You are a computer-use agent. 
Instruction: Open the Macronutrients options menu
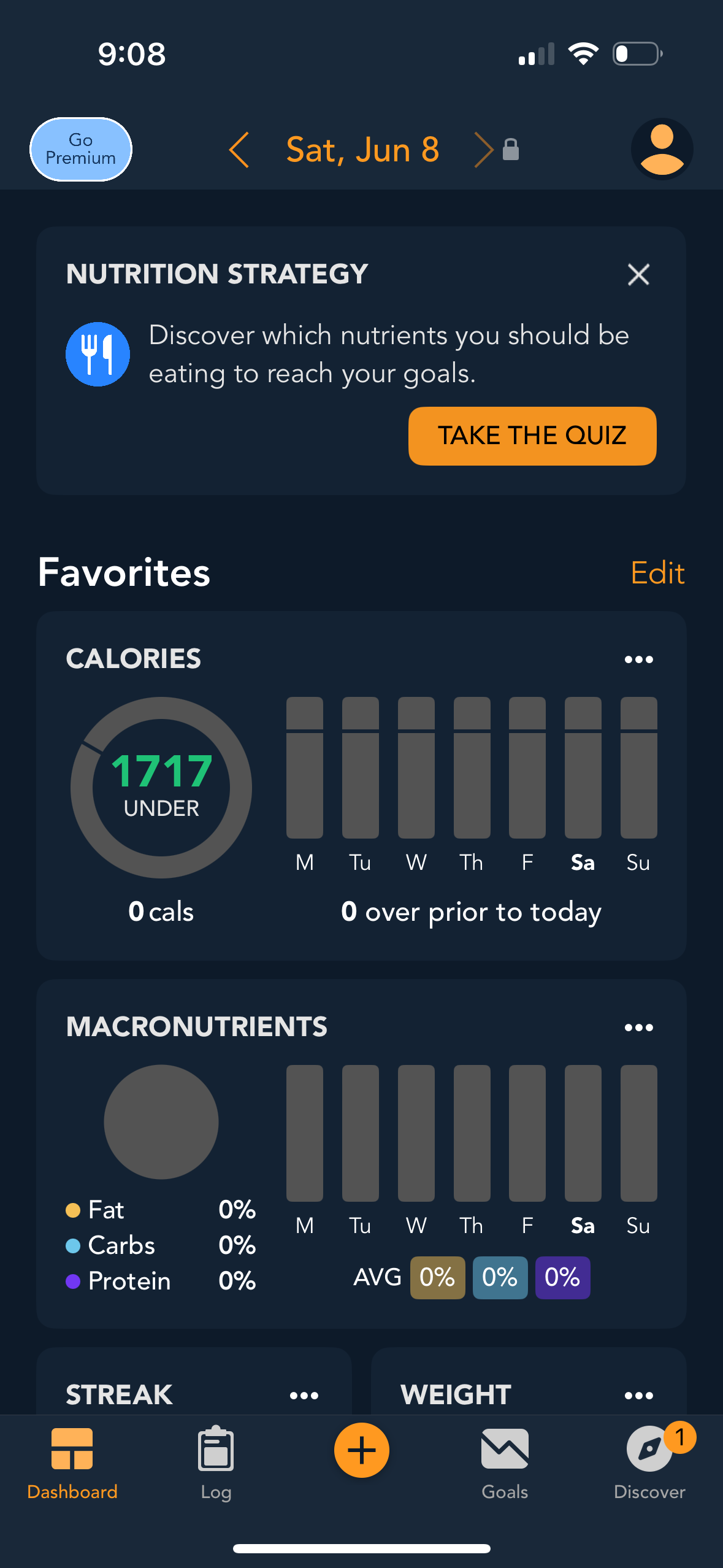(x=638, y=1028)
